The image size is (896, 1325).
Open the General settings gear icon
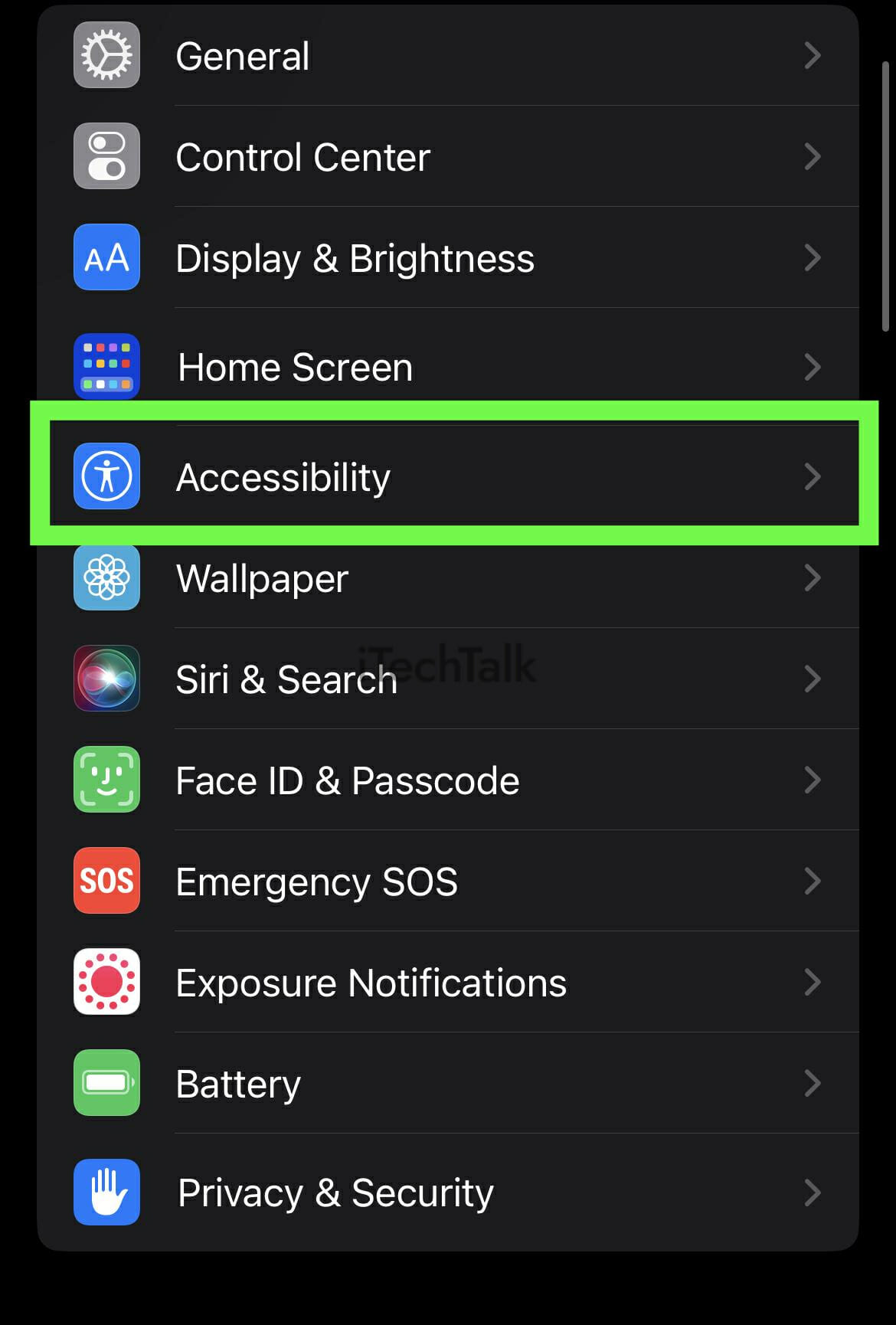106,54
